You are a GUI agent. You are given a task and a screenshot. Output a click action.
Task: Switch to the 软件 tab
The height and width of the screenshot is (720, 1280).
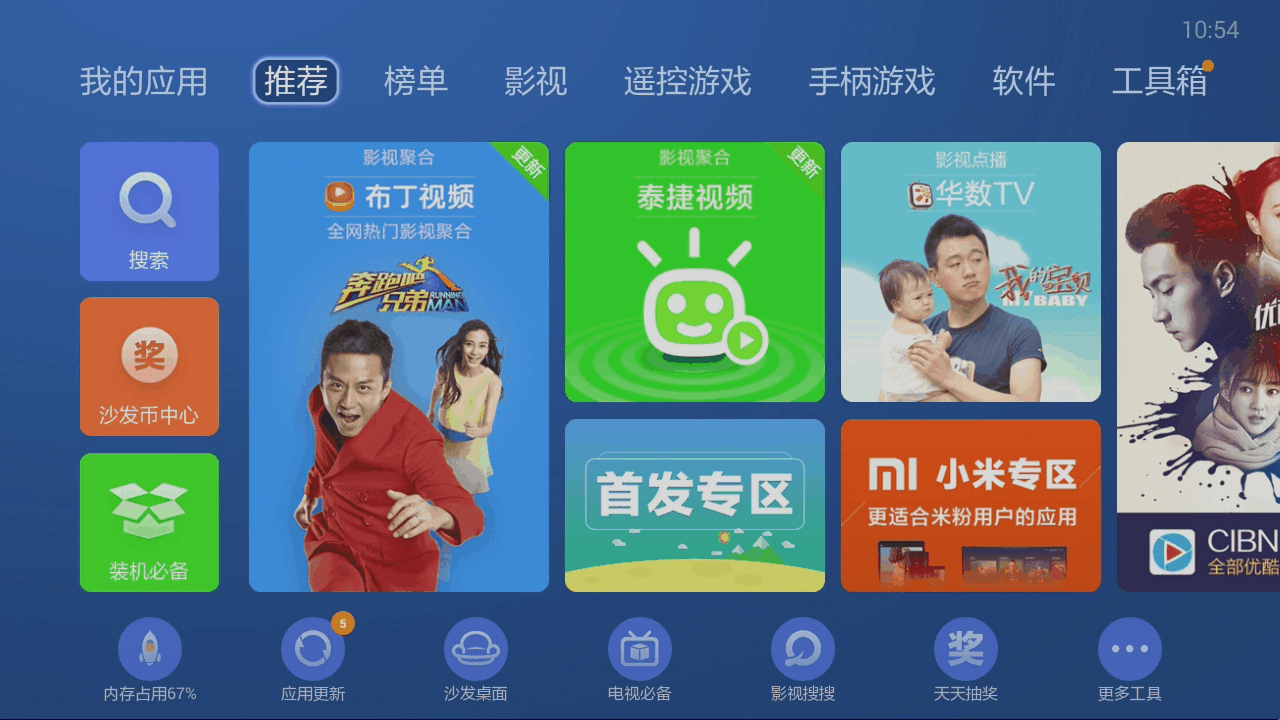[x=1023, y=81]
